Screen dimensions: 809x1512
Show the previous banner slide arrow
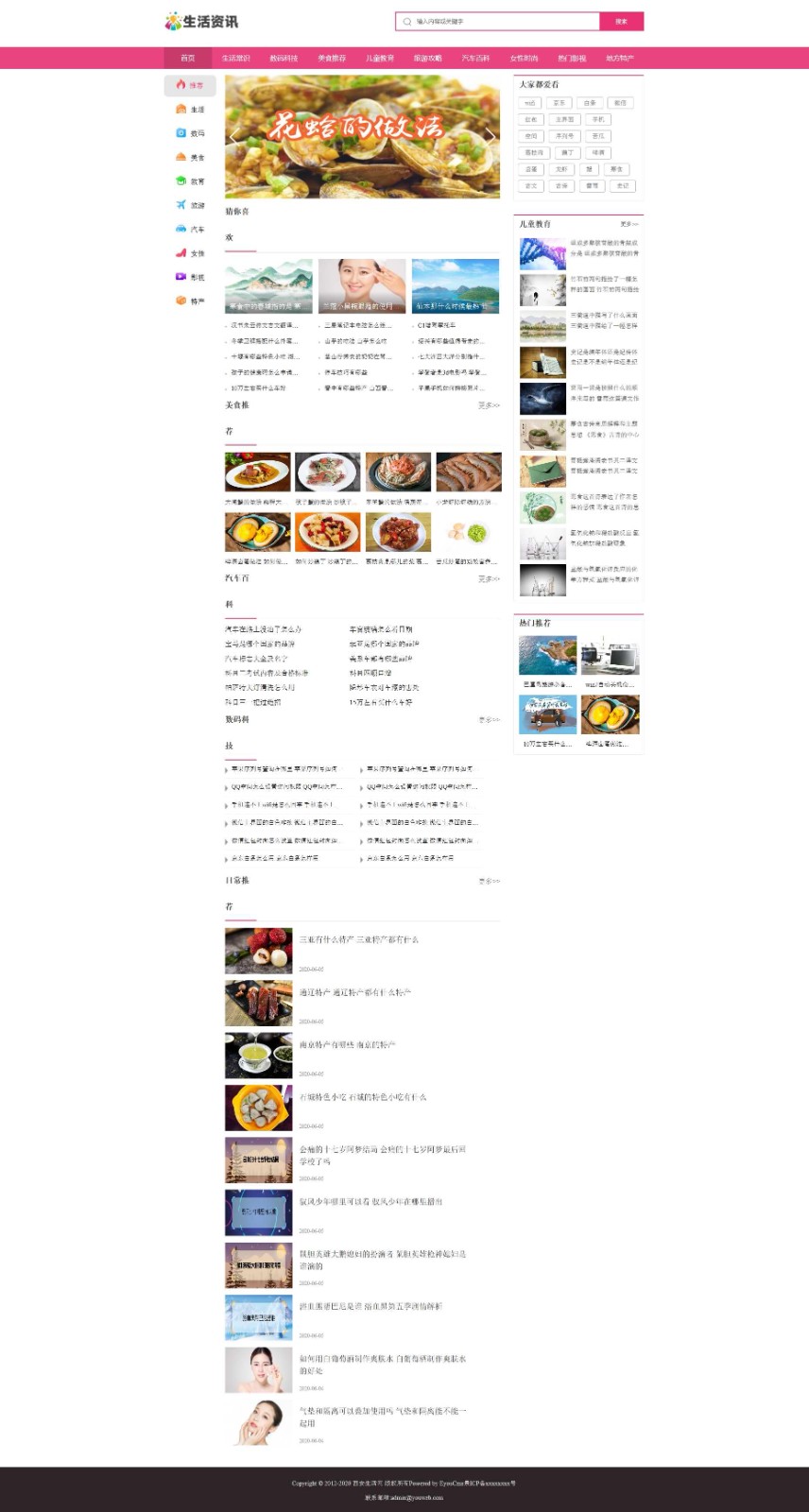click(235, 137)
